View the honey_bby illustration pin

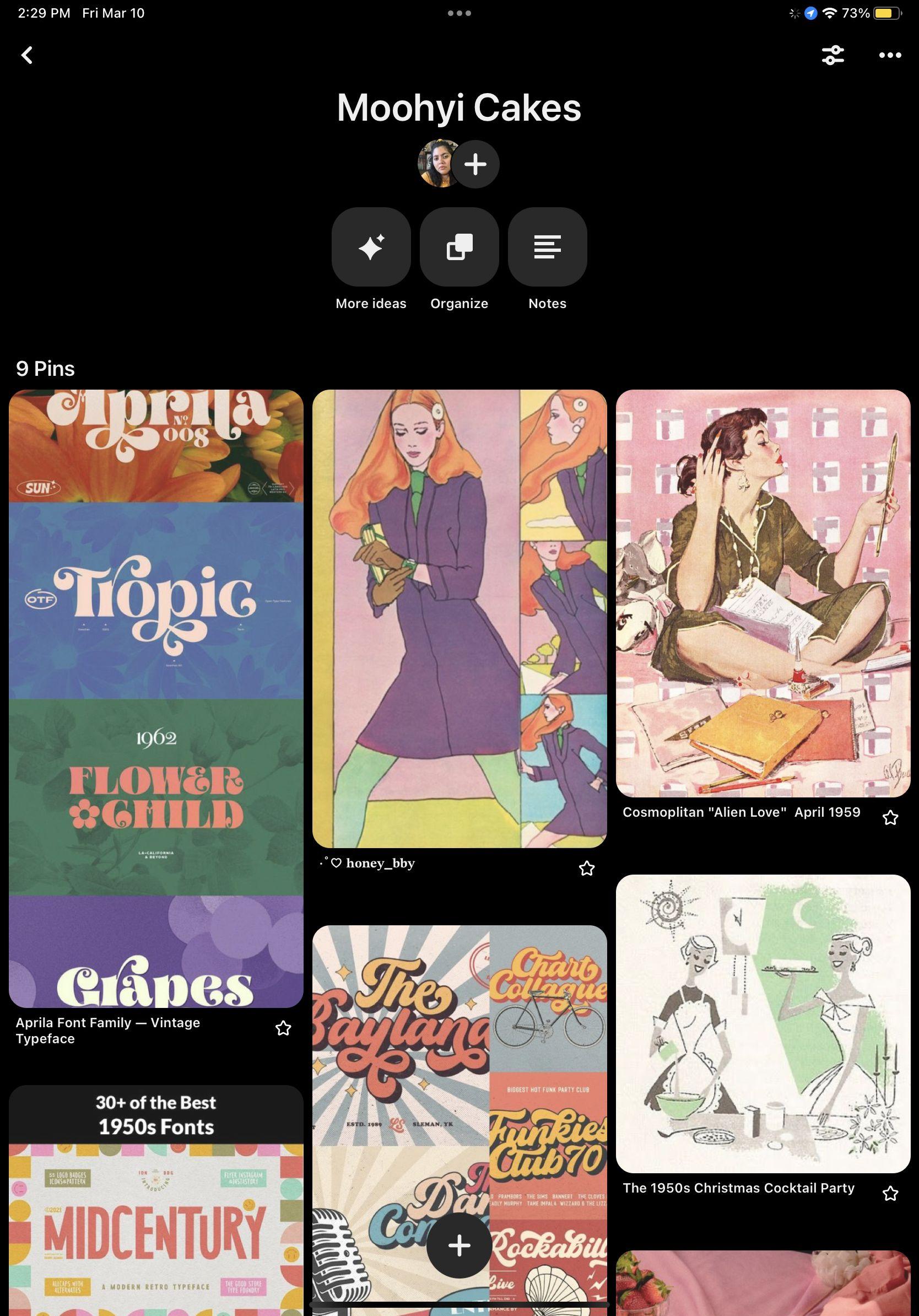coord(459,618)
